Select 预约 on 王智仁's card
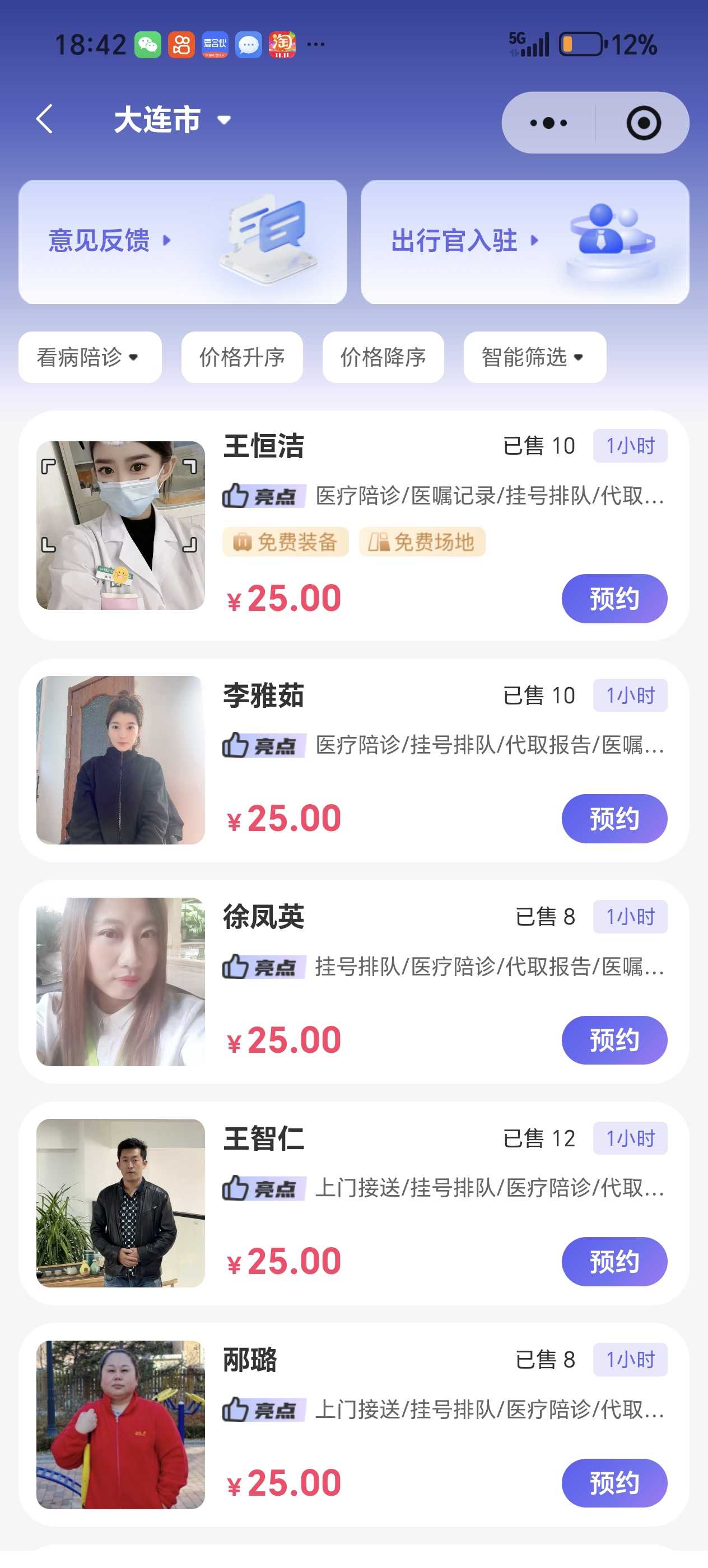This screenshot has width=708, height=1568. (614, 1261)
